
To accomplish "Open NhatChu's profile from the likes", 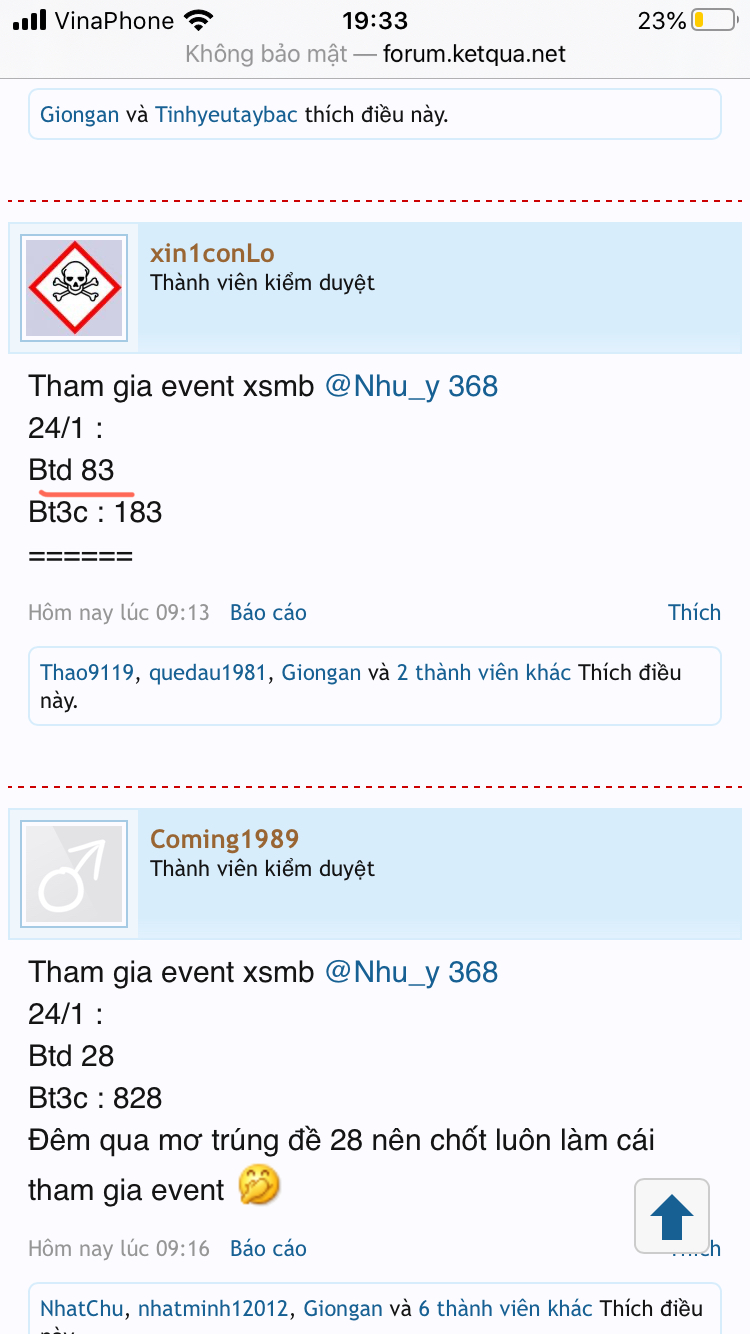I will coord(82,1309).
